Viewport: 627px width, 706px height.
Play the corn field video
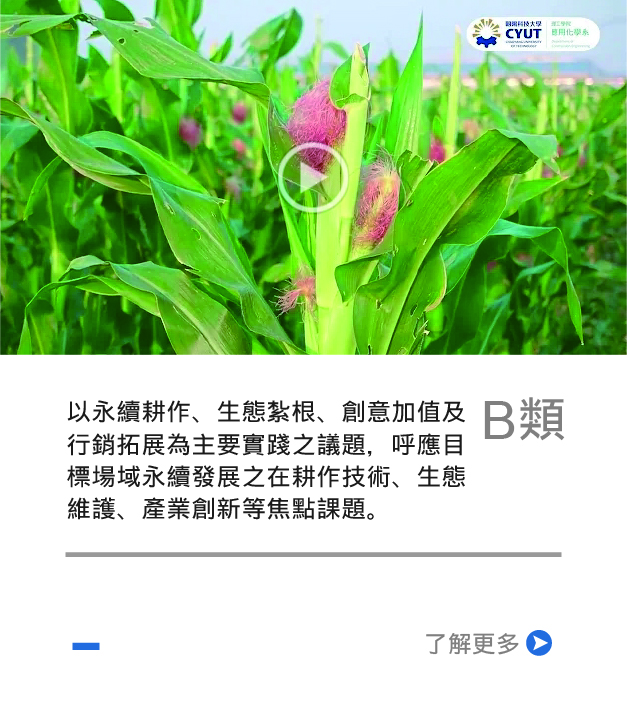(312, 178)
